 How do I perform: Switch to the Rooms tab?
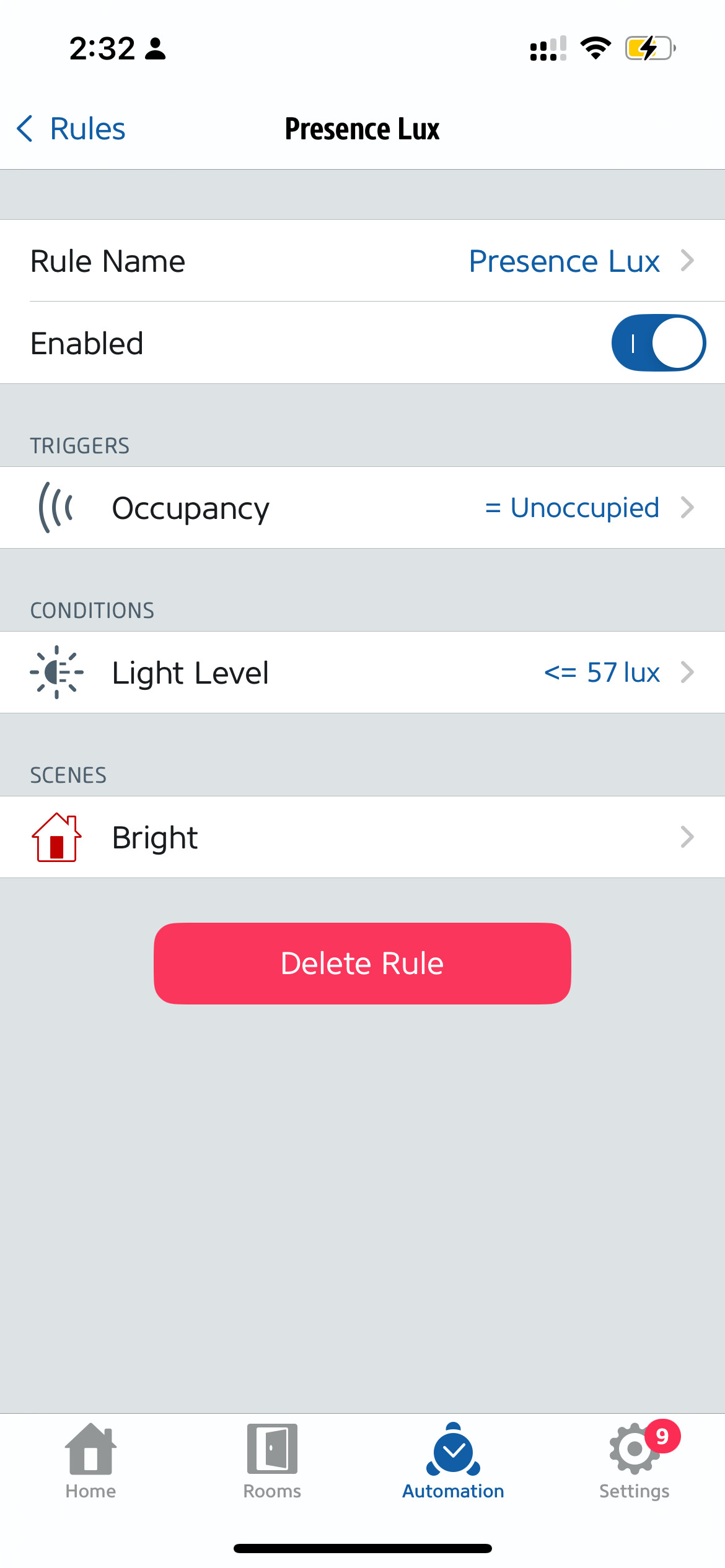[x=272, y=1463]
